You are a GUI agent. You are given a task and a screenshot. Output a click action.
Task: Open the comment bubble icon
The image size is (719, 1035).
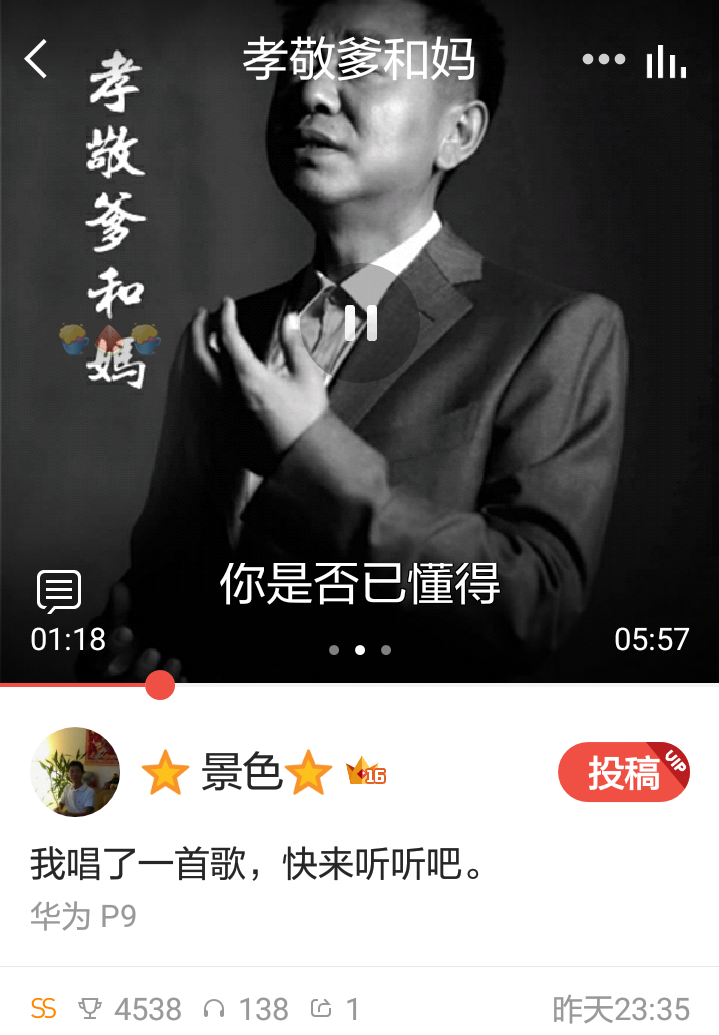[59, 592]
